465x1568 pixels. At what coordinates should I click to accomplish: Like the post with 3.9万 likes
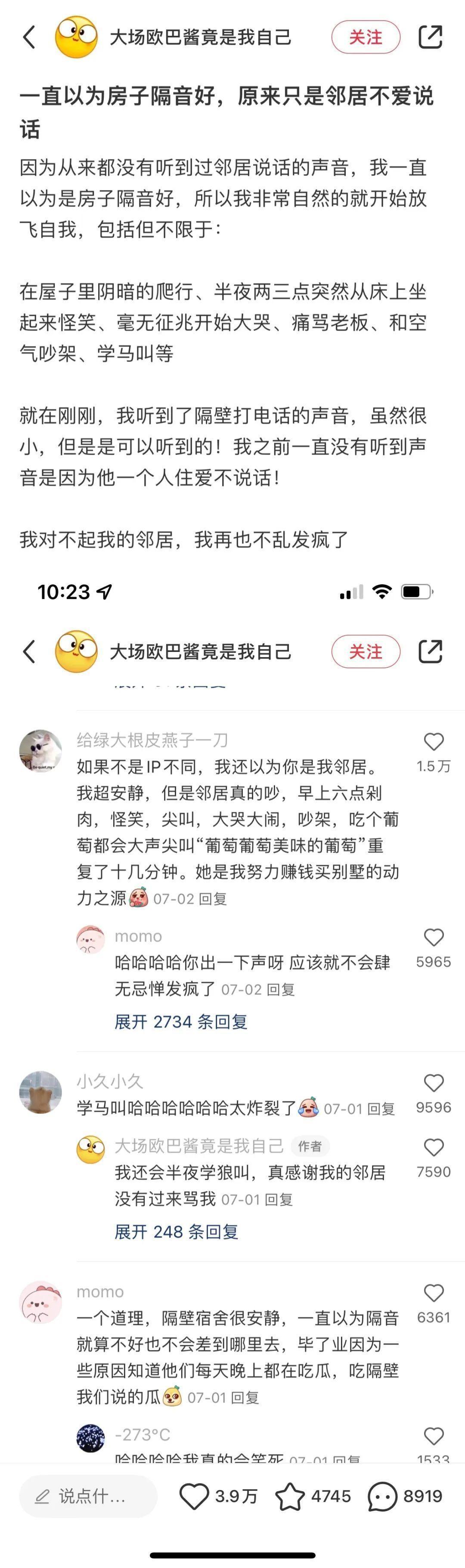pos(195,1496)
